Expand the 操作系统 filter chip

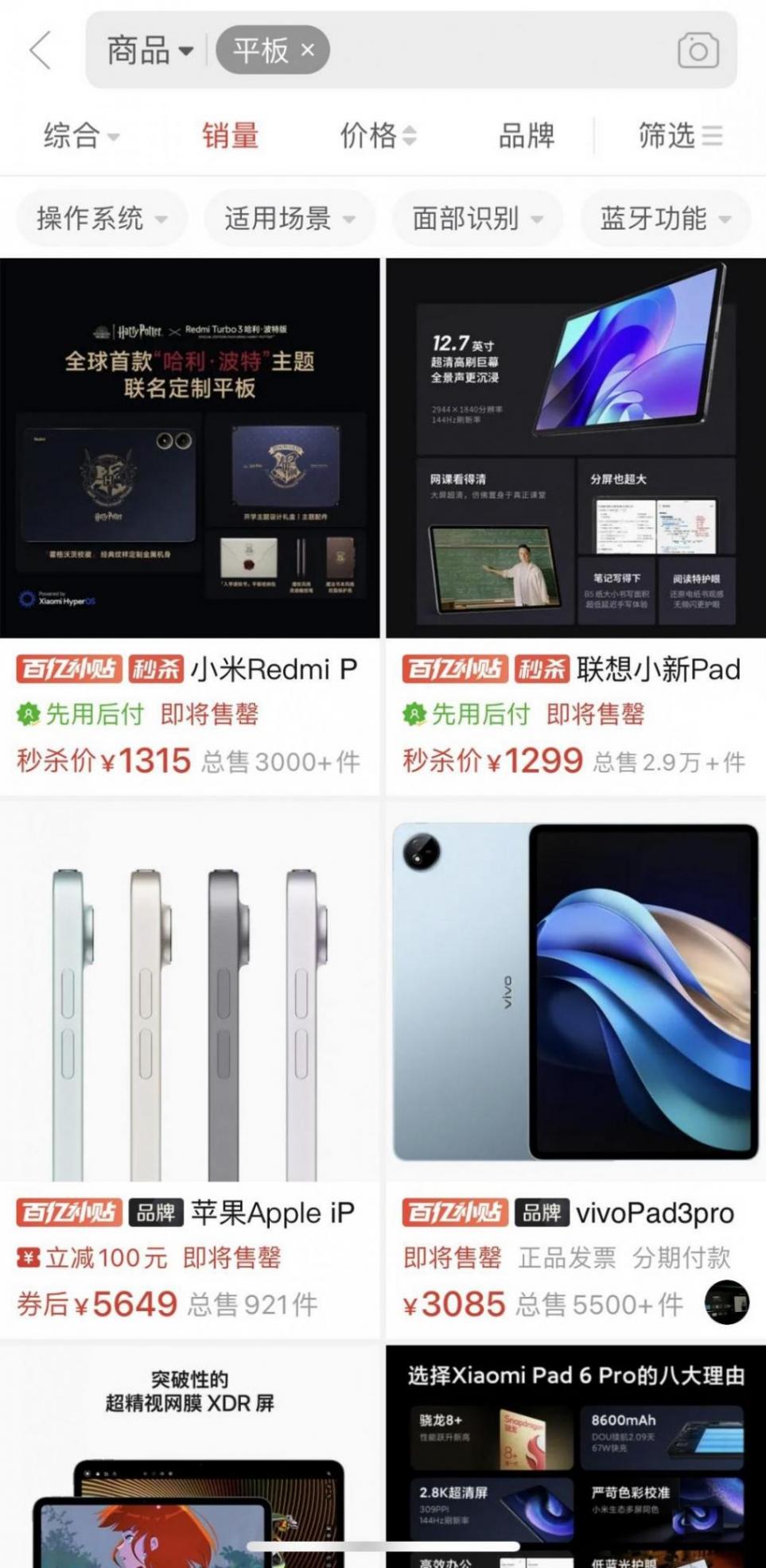(x=102, y=218)
